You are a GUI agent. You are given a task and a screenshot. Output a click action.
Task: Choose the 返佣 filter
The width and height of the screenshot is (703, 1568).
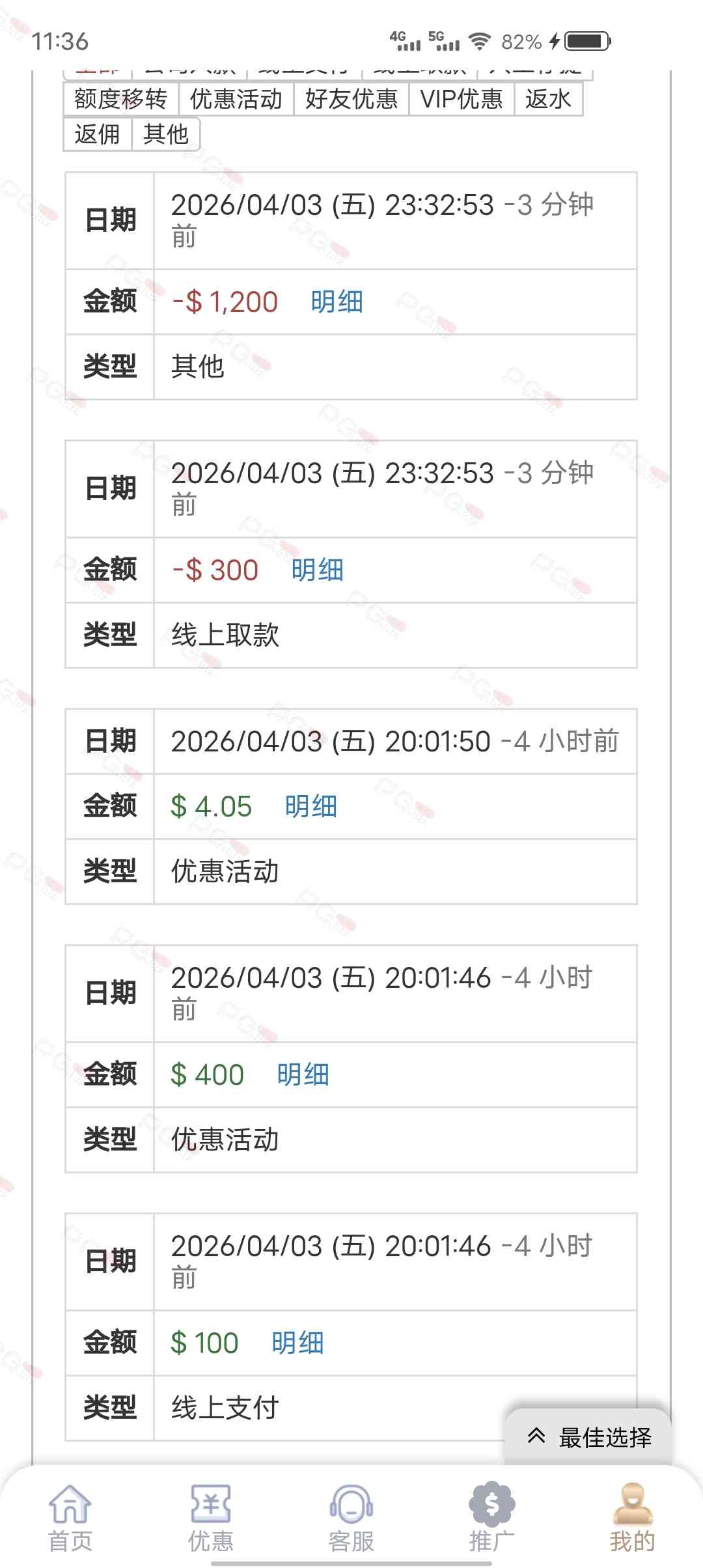click(98, 134)
